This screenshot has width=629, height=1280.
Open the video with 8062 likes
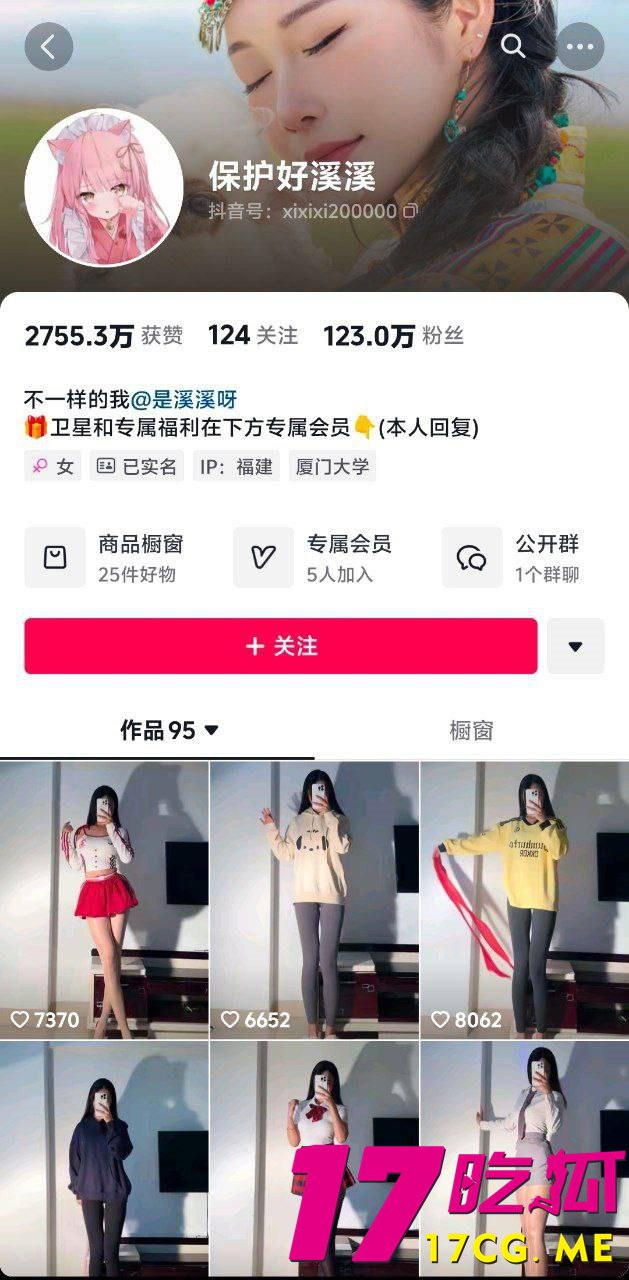click(x=524, y=897)
